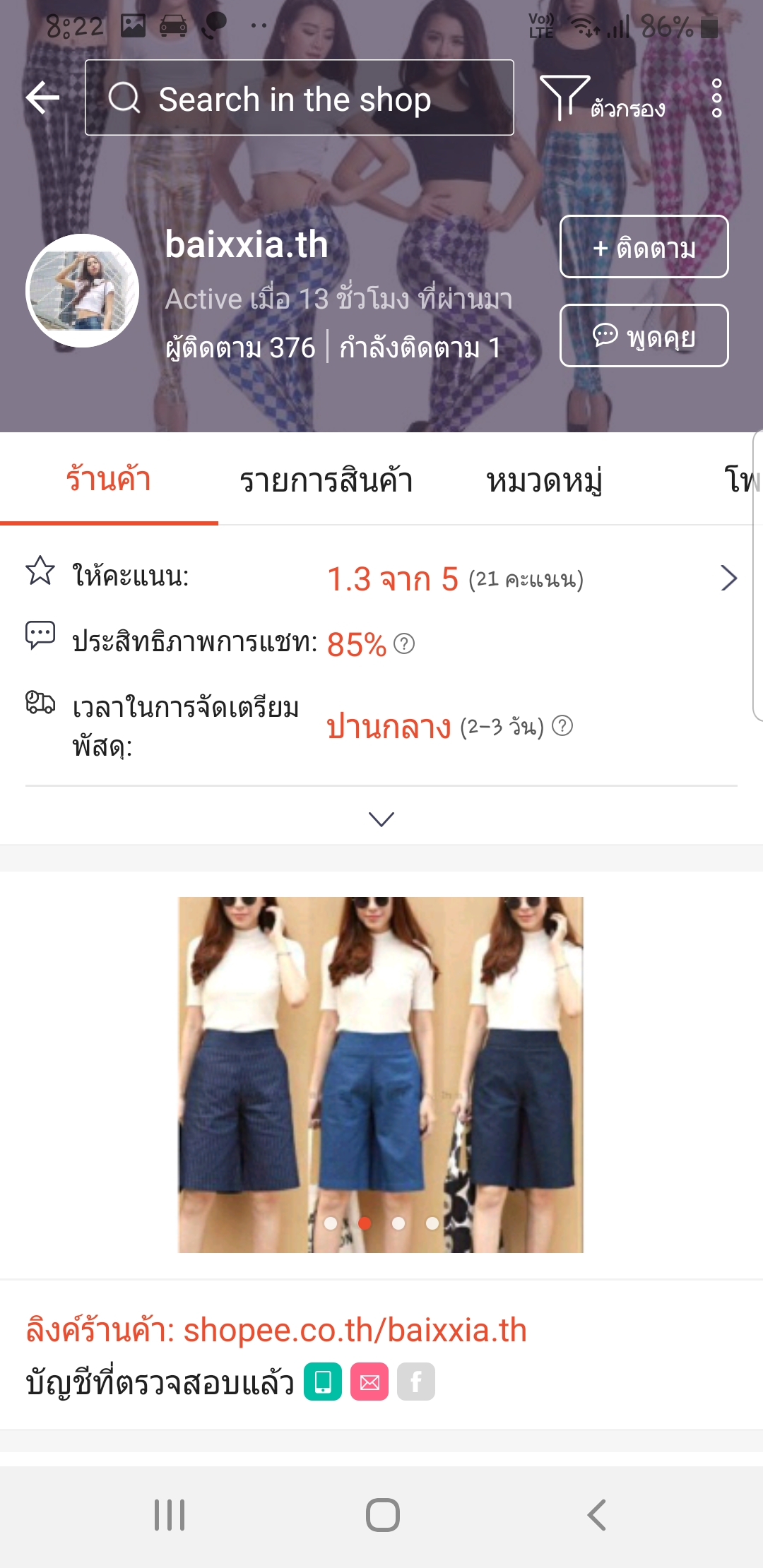Start a chat via พูดคุย button
Viewport: 763px width, 1568px height.
point(644,336)
